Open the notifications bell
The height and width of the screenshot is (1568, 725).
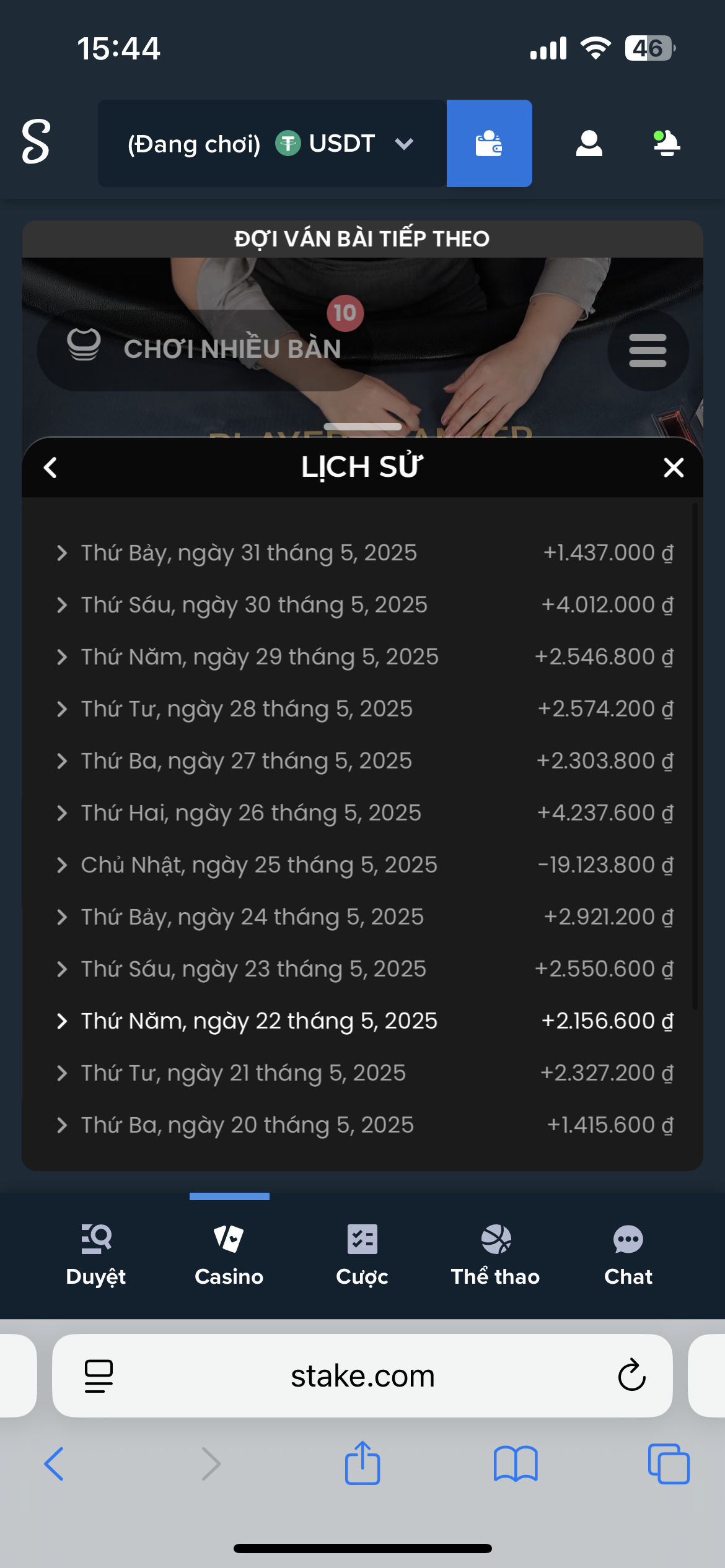click(667, 144)
